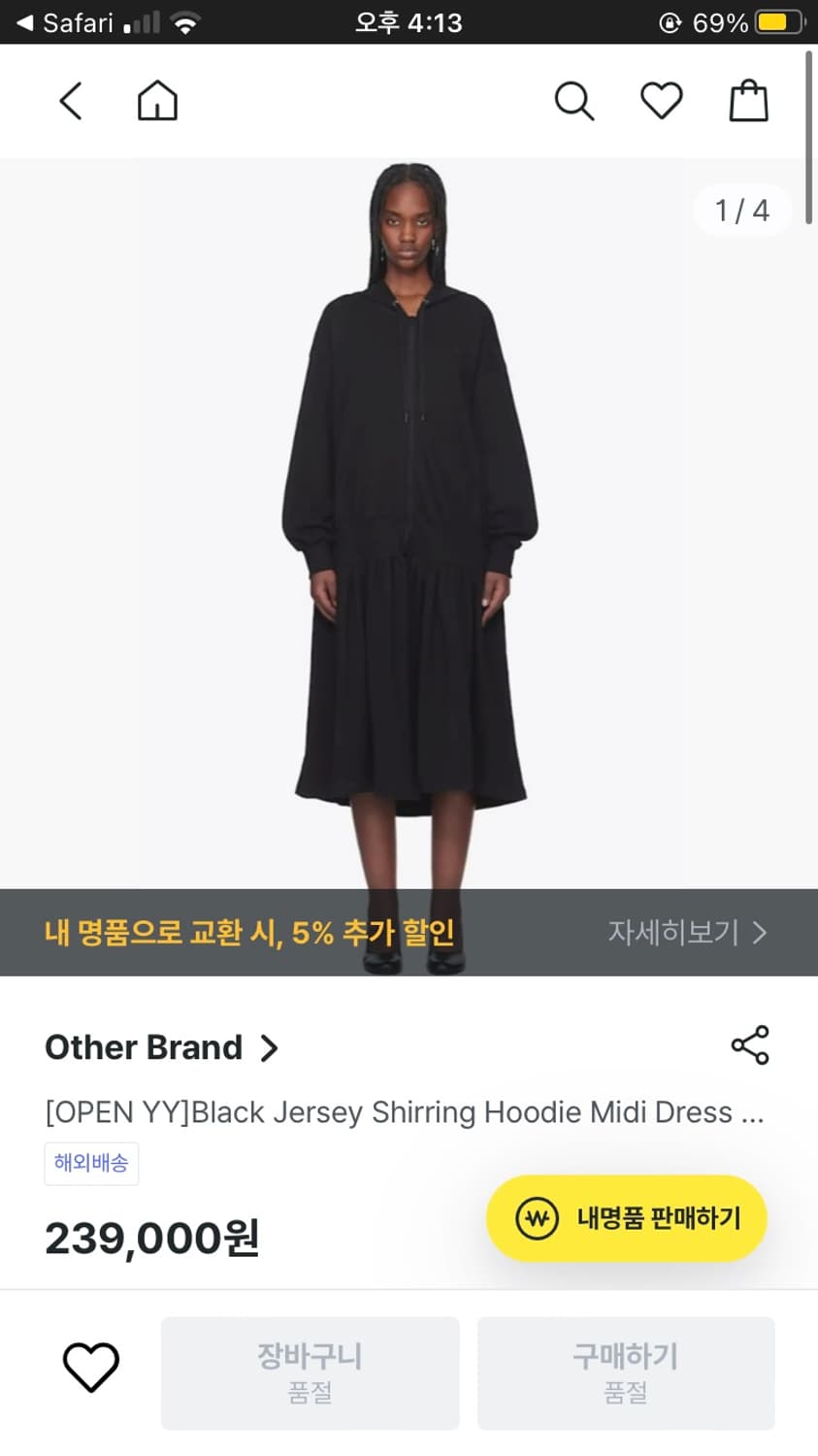Tap the 1/4 image counter overlay
The width and height of the screenshot is (818, 1456).
(x=740, y=210)
